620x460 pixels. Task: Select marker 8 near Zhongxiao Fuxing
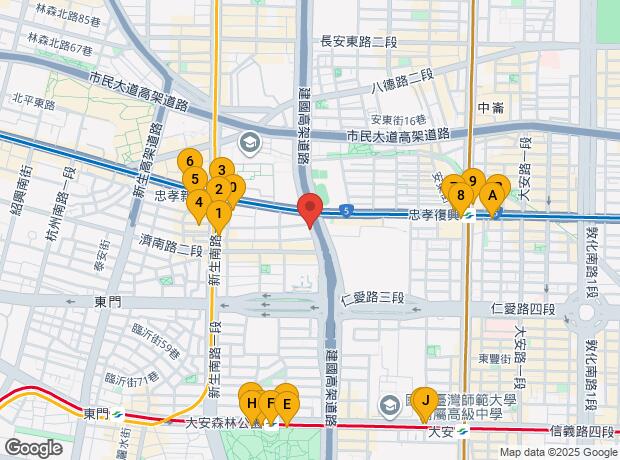[459, 195]
